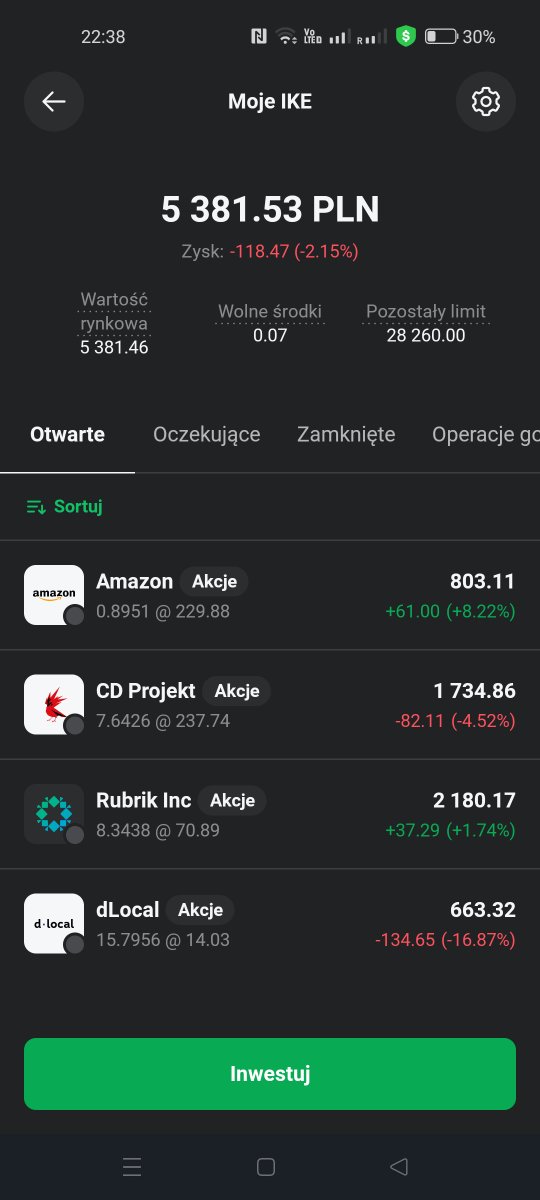This screenshot has width=540, height=1200.
Task: Select the Otwarte tab
Action: pyautogui.click(x=67, y=434)
